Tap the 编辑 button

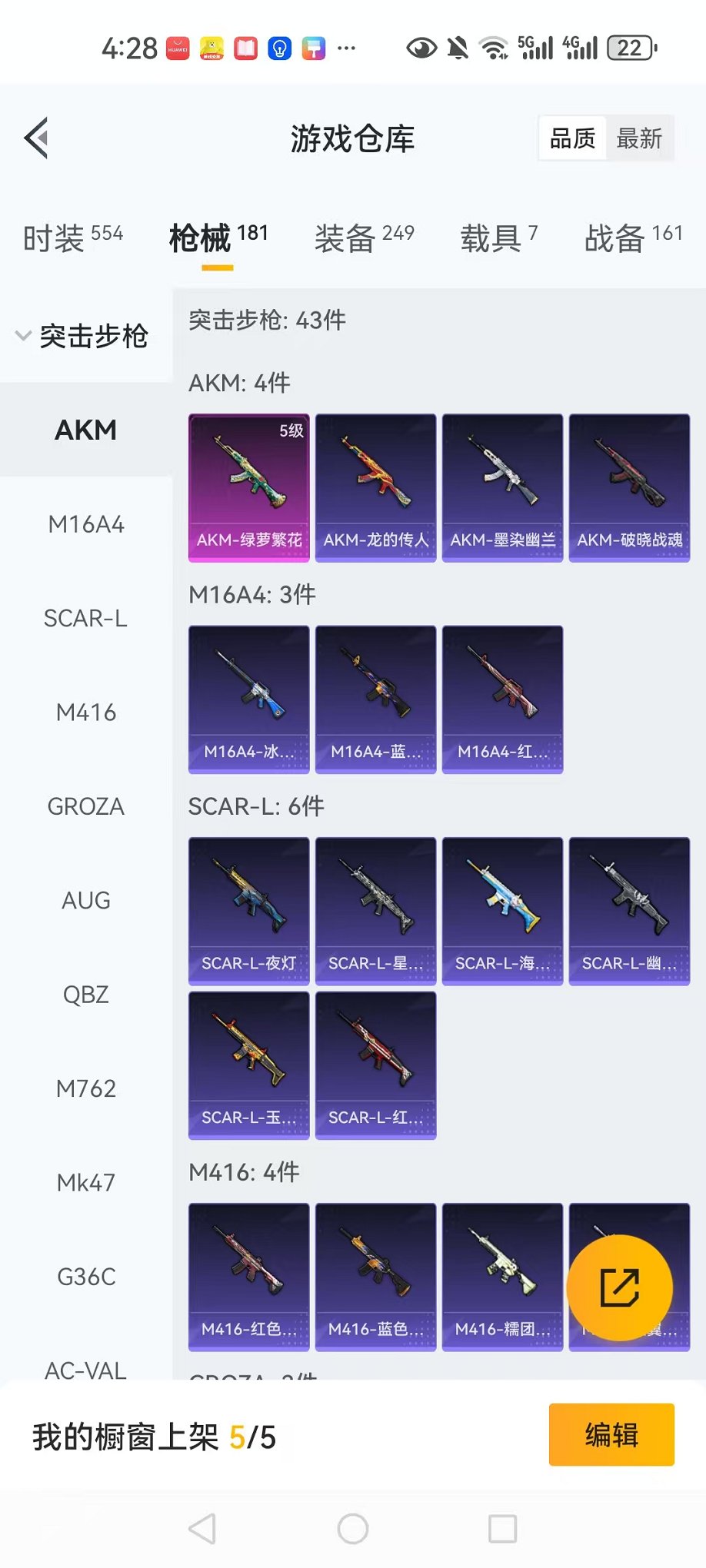(x=611, y=1435)
